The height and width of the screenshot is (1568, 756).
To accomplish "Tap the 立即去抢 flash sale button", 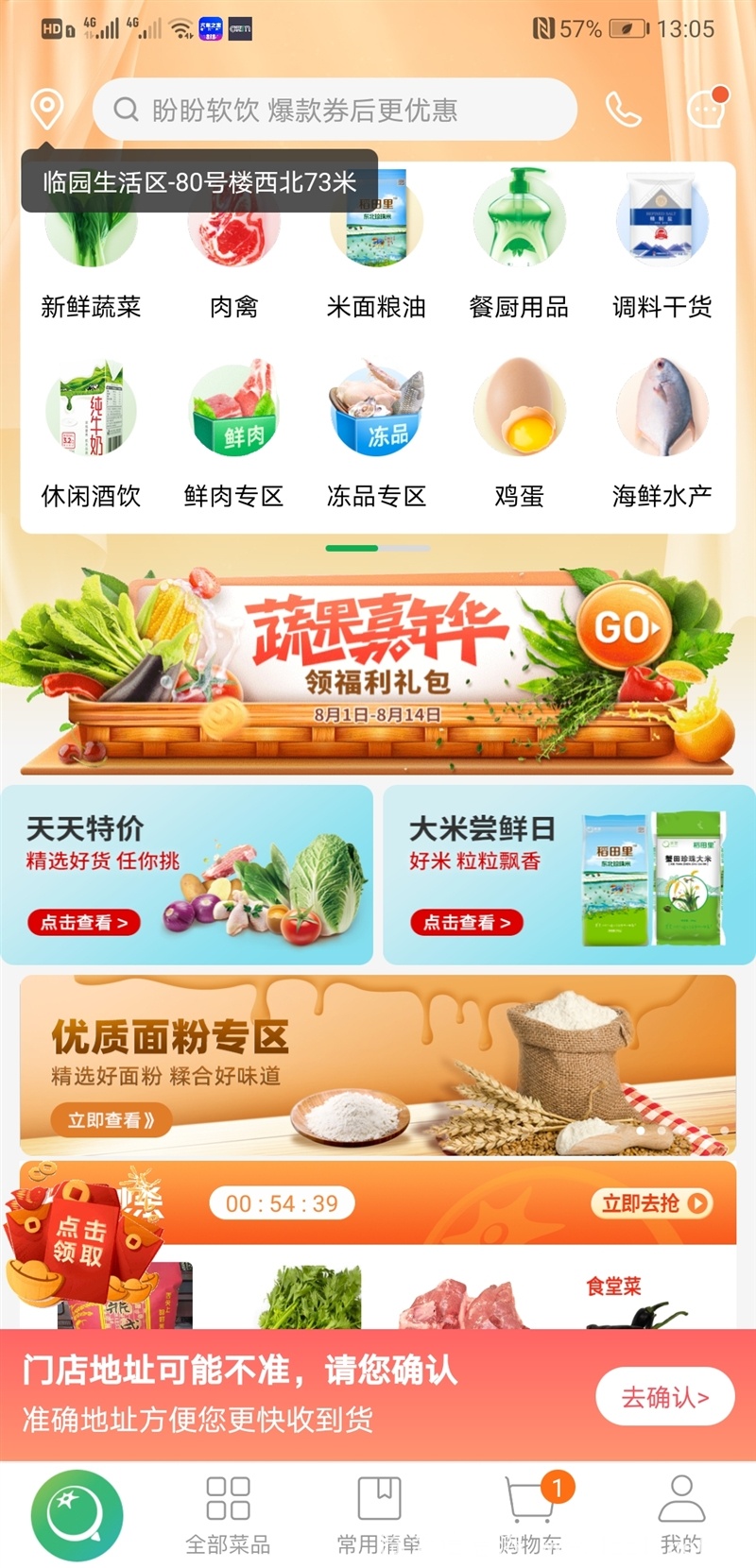I will tap(652, 1203).
